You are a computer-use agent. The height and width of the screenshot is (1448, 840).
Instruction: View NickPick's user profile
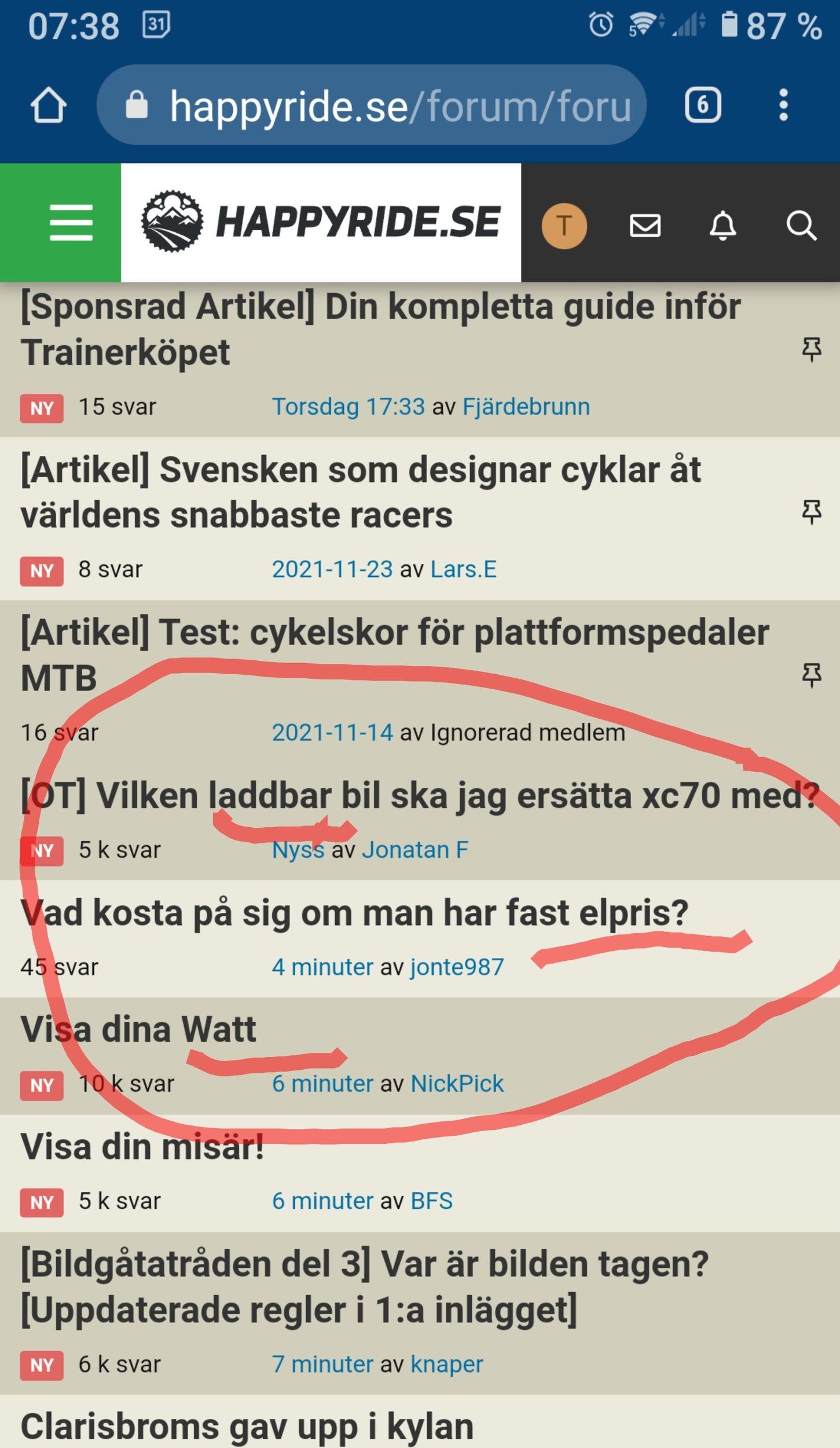point(457,1084)
